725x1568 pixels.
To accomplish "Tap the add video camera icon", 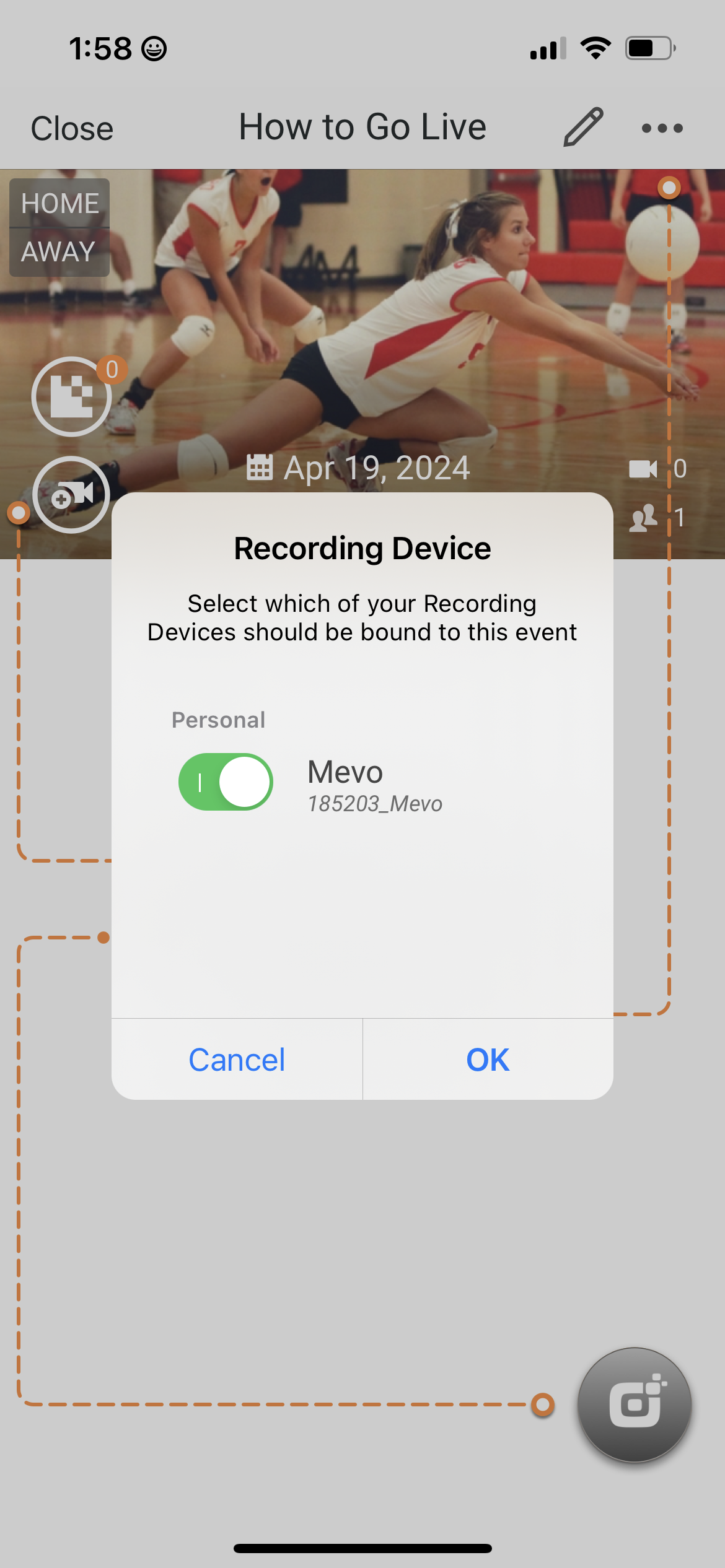I will [x=71, y=495].
